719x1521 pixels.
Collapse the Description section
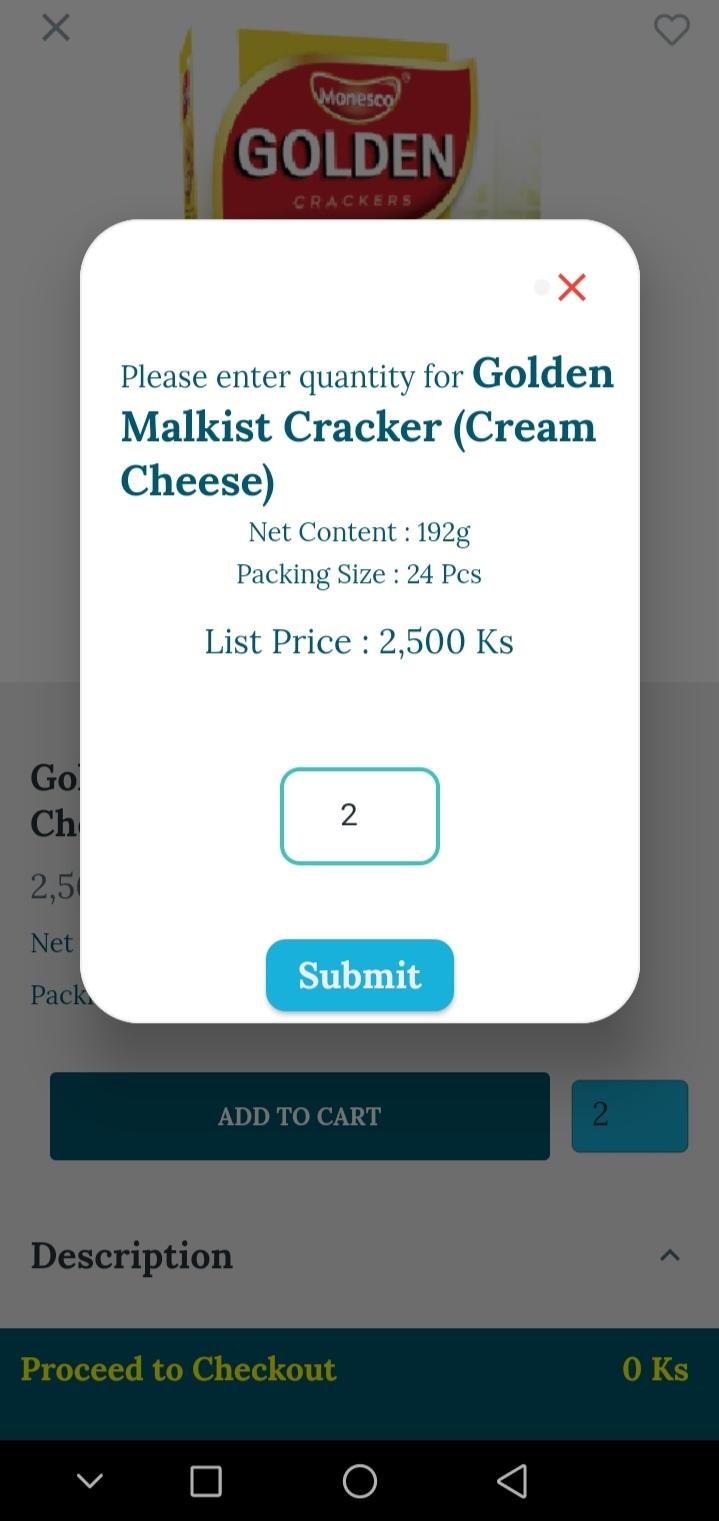[669, 1255]
